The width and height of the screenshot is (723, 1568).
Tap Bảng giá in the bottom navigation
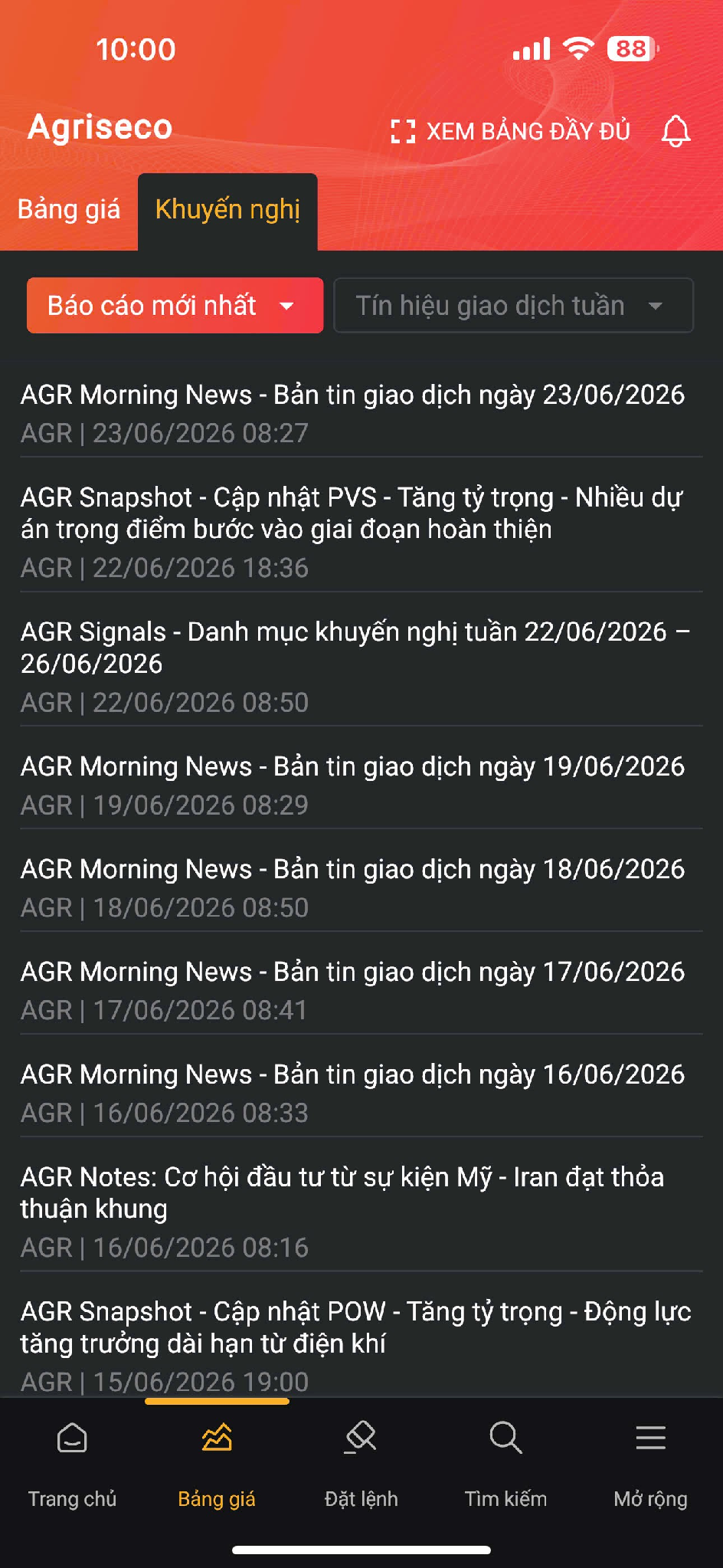click(217, 1465)
